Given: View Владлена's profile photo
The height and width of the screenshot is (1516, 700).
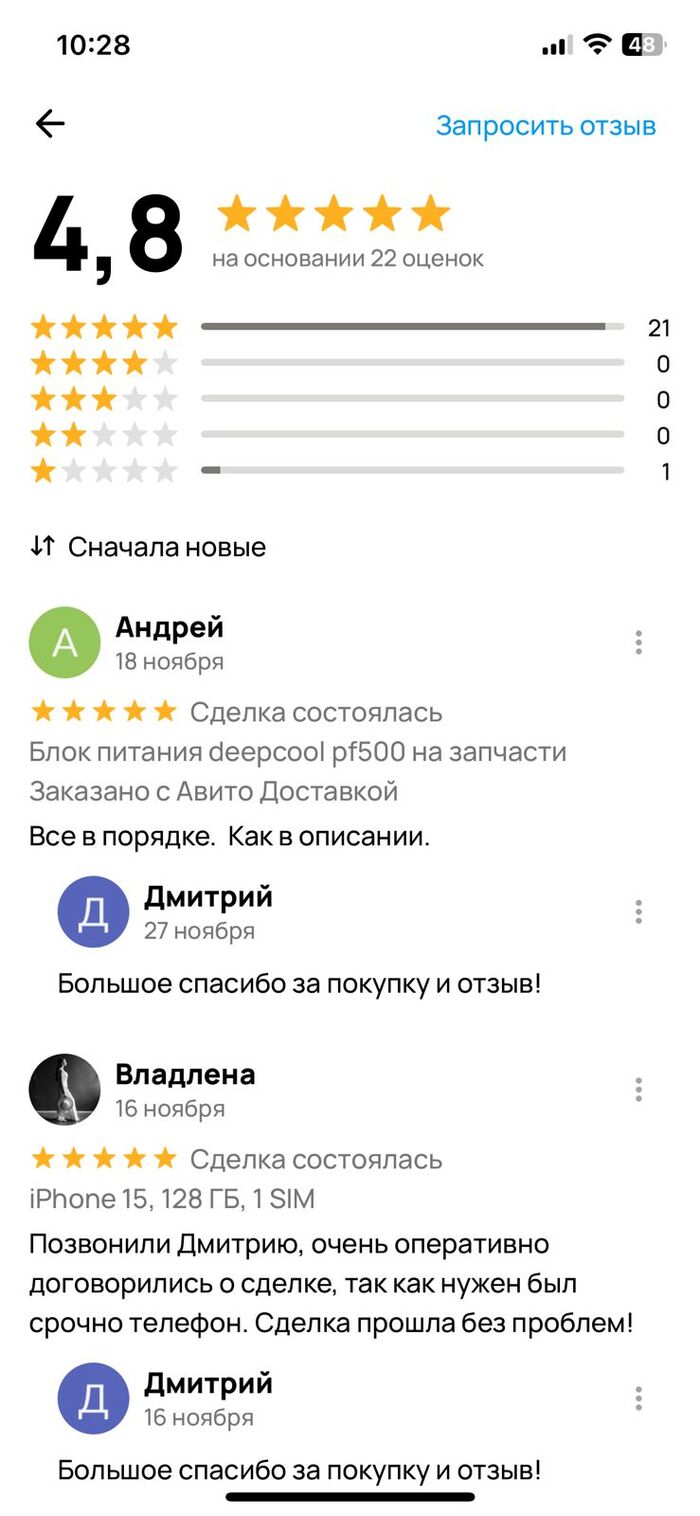Looking at the screenshot, I should click(65, 1090).
